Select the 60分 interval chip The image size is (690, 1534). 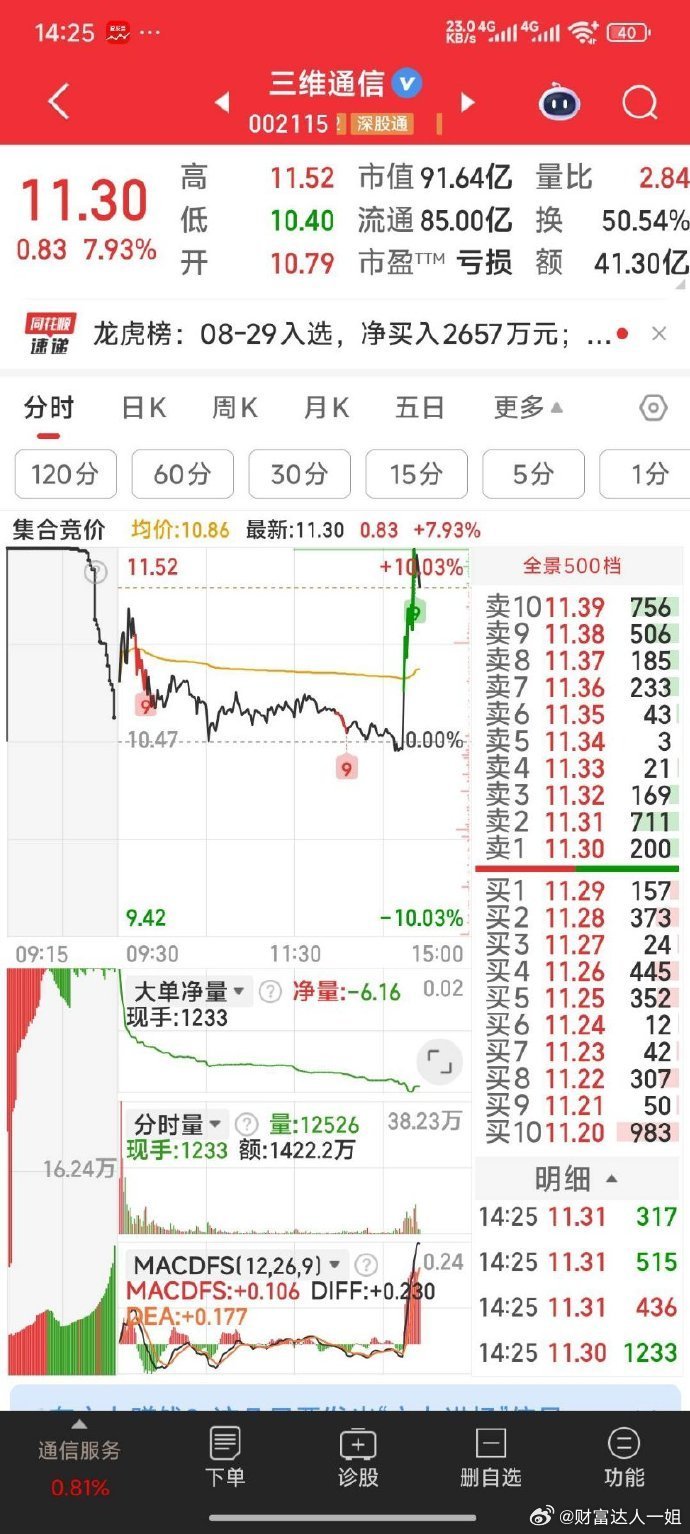[x=182, y=474]
